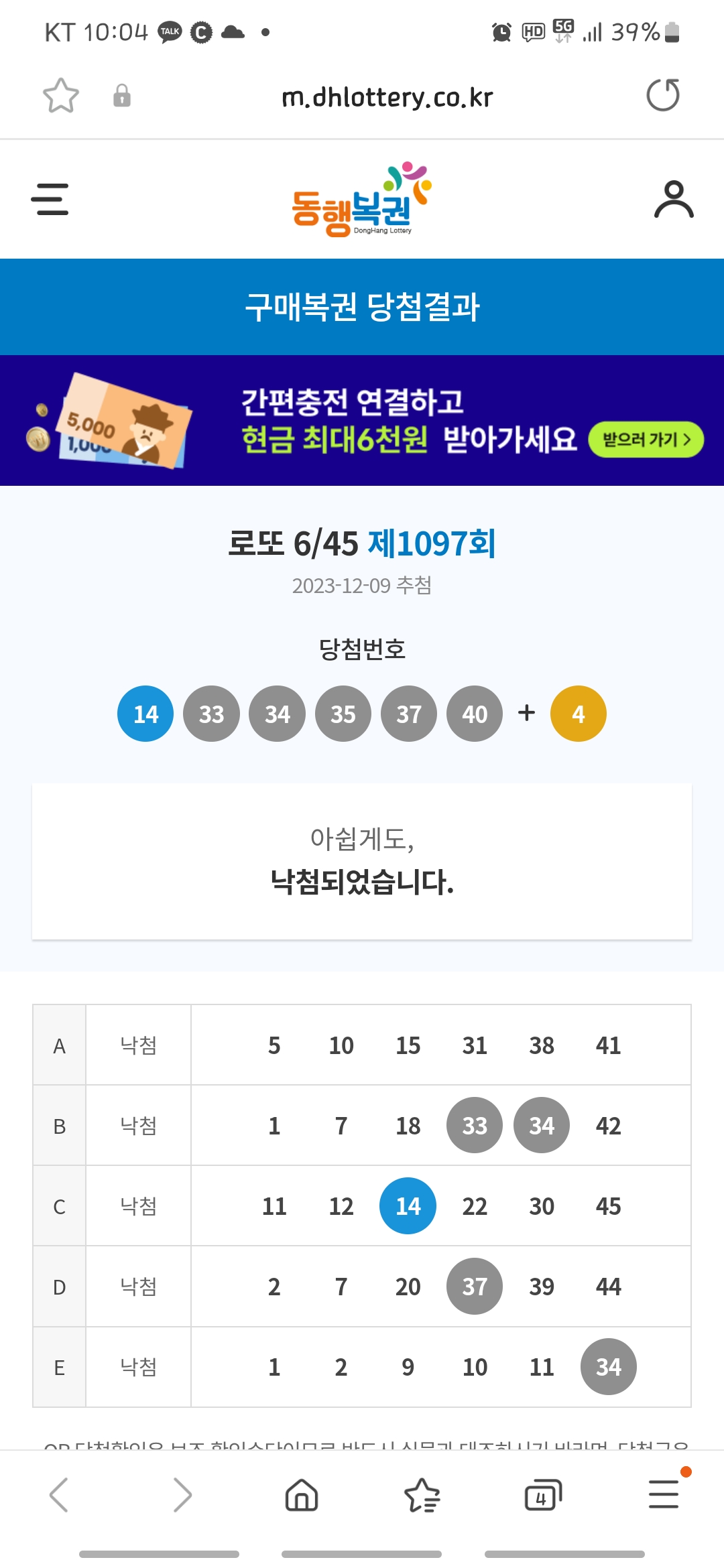Go back to the previous page
724x1568 pixels.
pos(59,1494)
